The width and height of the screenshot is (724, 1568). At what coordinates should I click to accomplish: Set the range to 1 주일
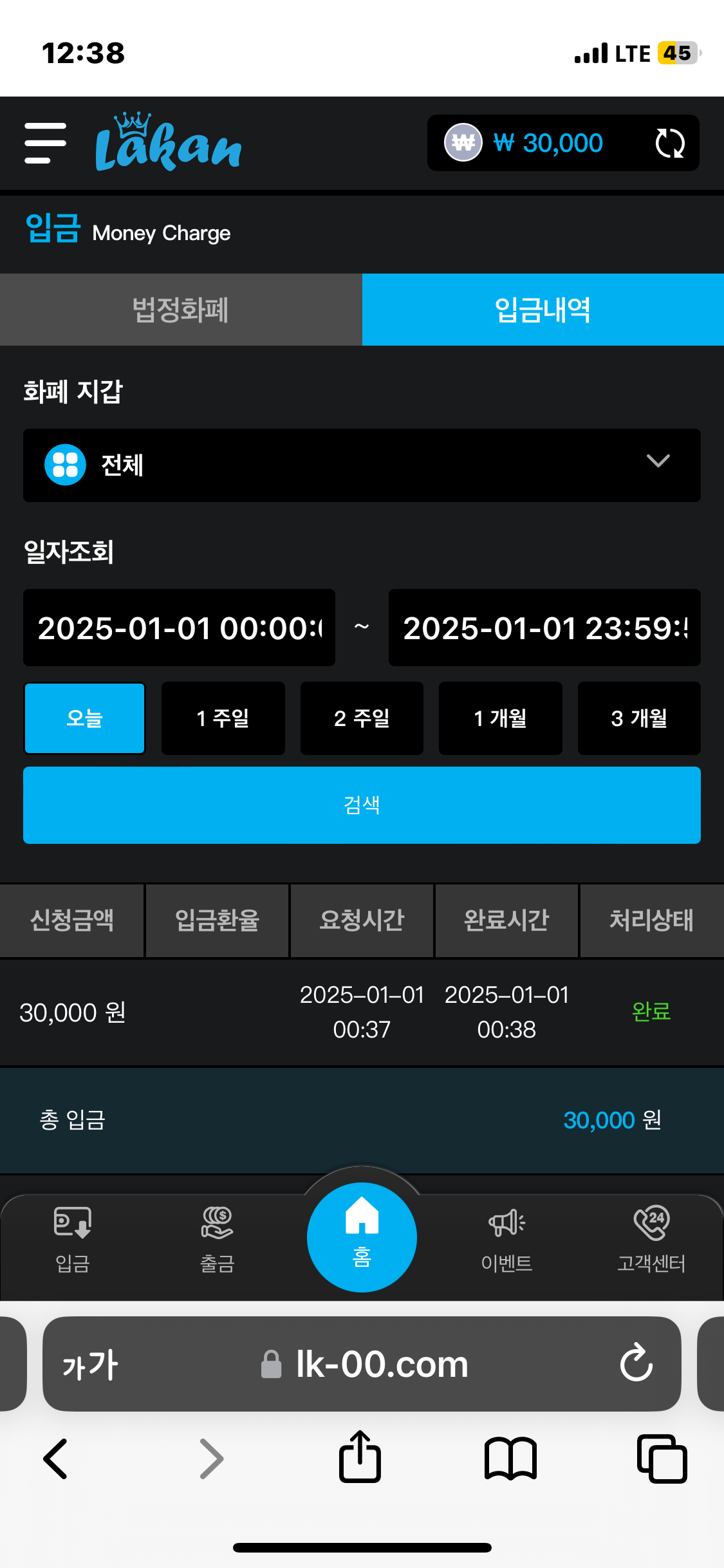click(223, 718)
